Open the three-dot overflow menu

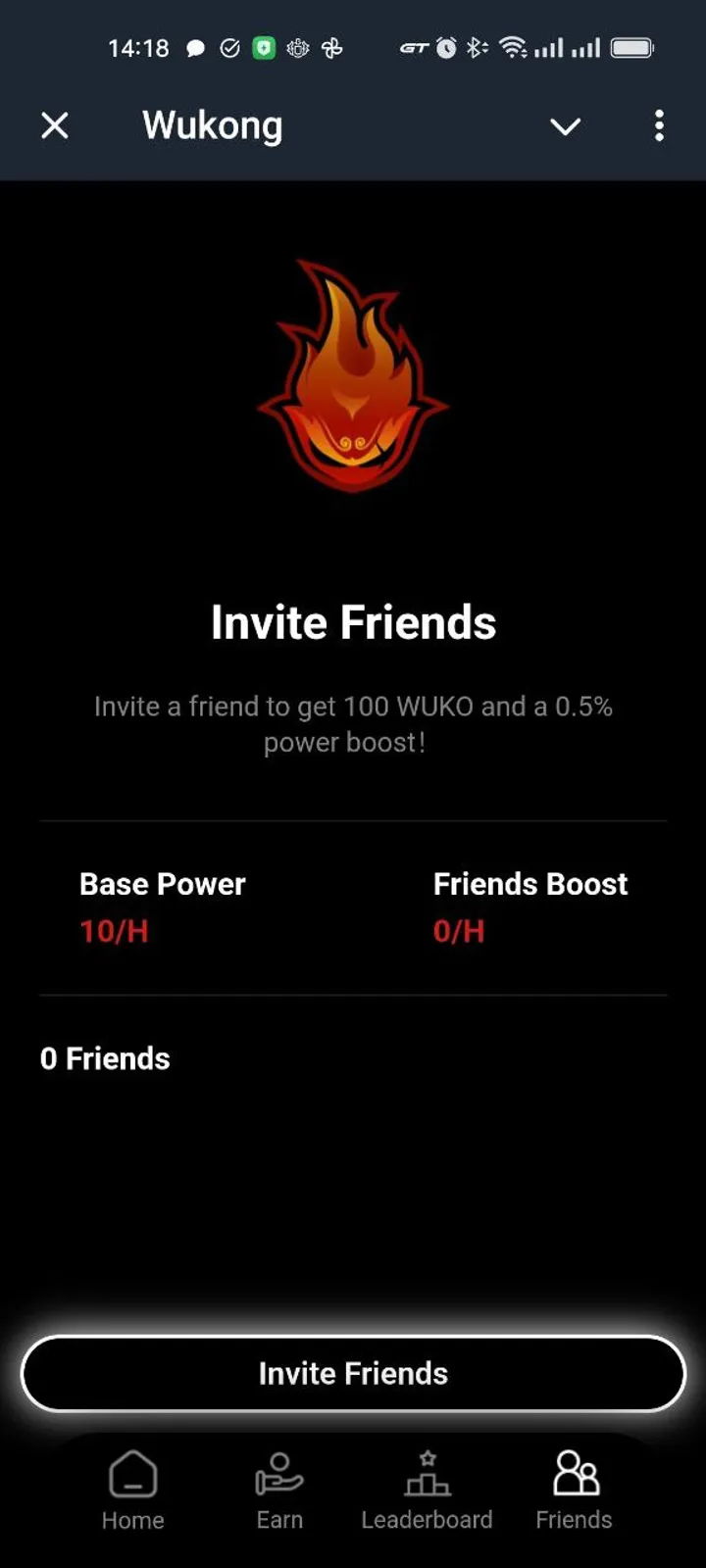tap(659, 125)
